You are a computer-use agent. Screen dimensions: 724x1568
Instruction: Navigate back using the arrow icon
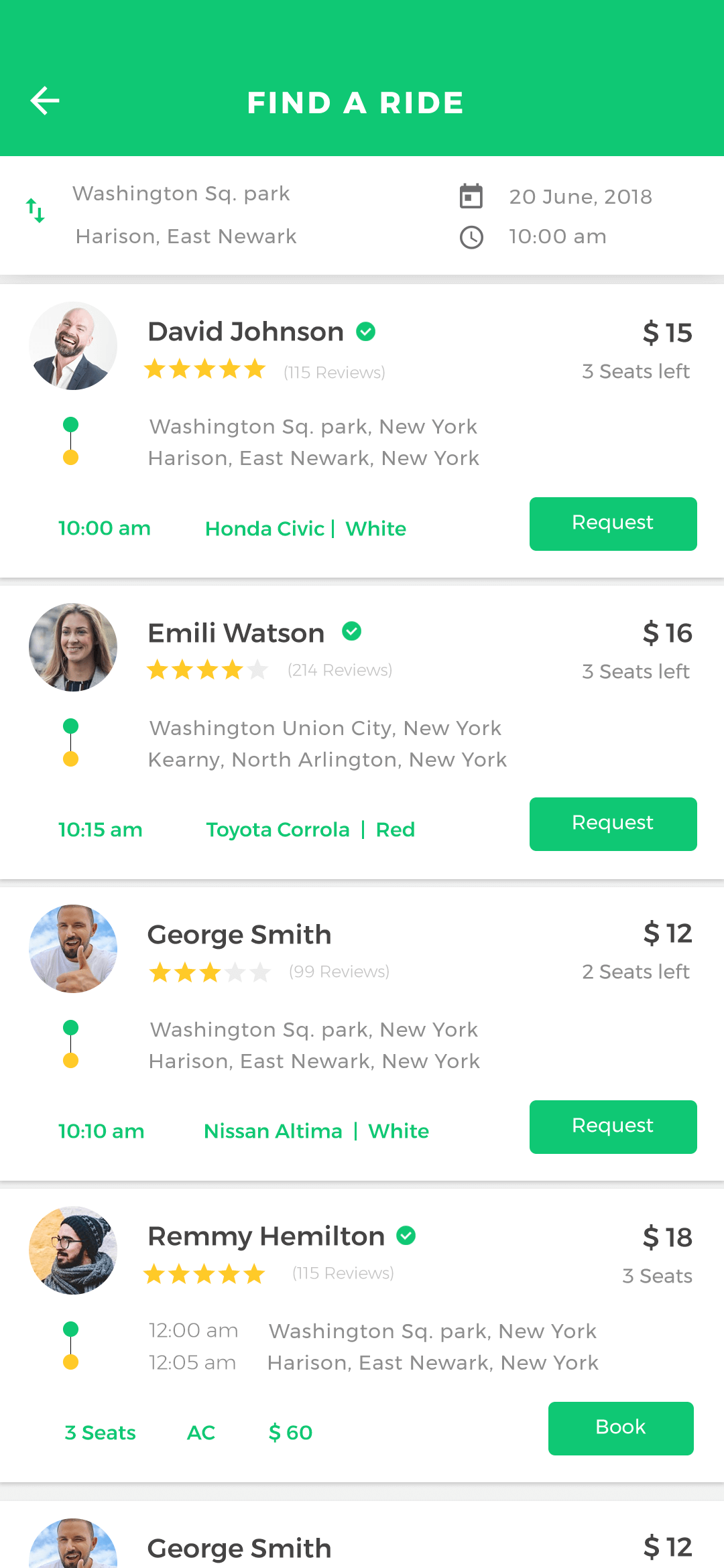pos(44,101)
